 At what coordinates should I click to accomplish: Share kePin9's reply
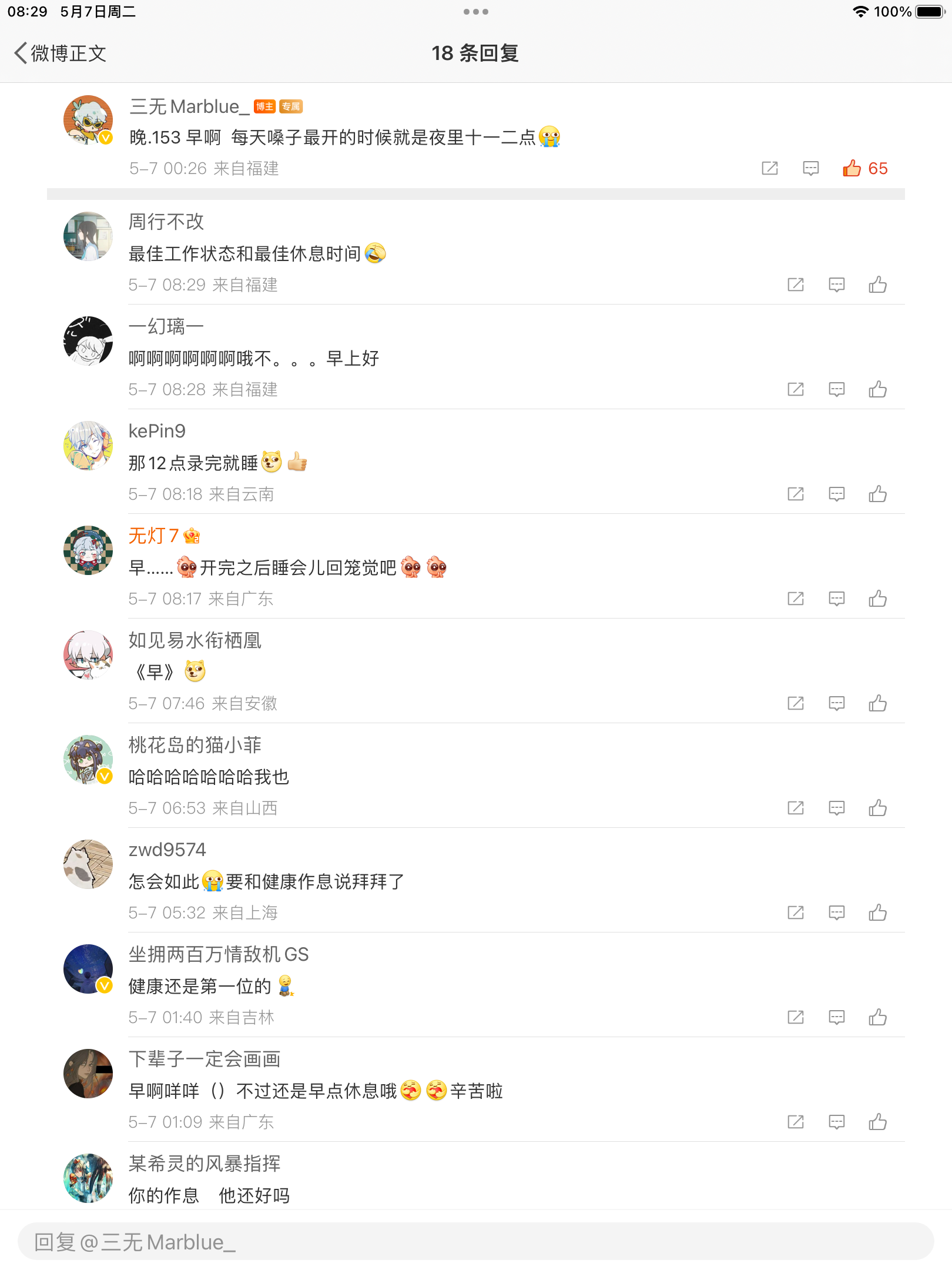click(796, 494)
